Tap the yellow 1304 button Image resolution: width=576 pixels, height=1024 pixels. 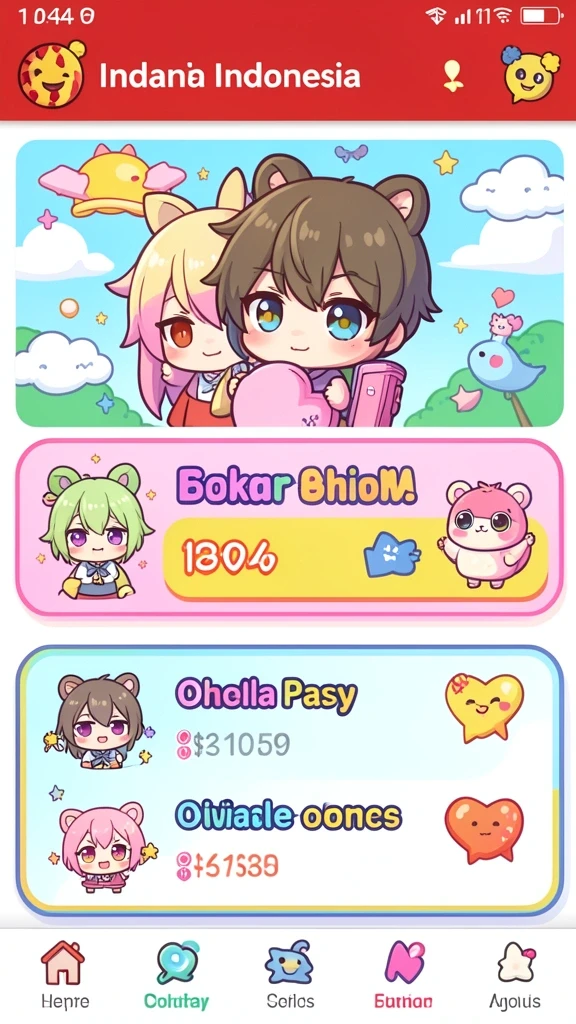pyautogui.click(x=355, y=558)
